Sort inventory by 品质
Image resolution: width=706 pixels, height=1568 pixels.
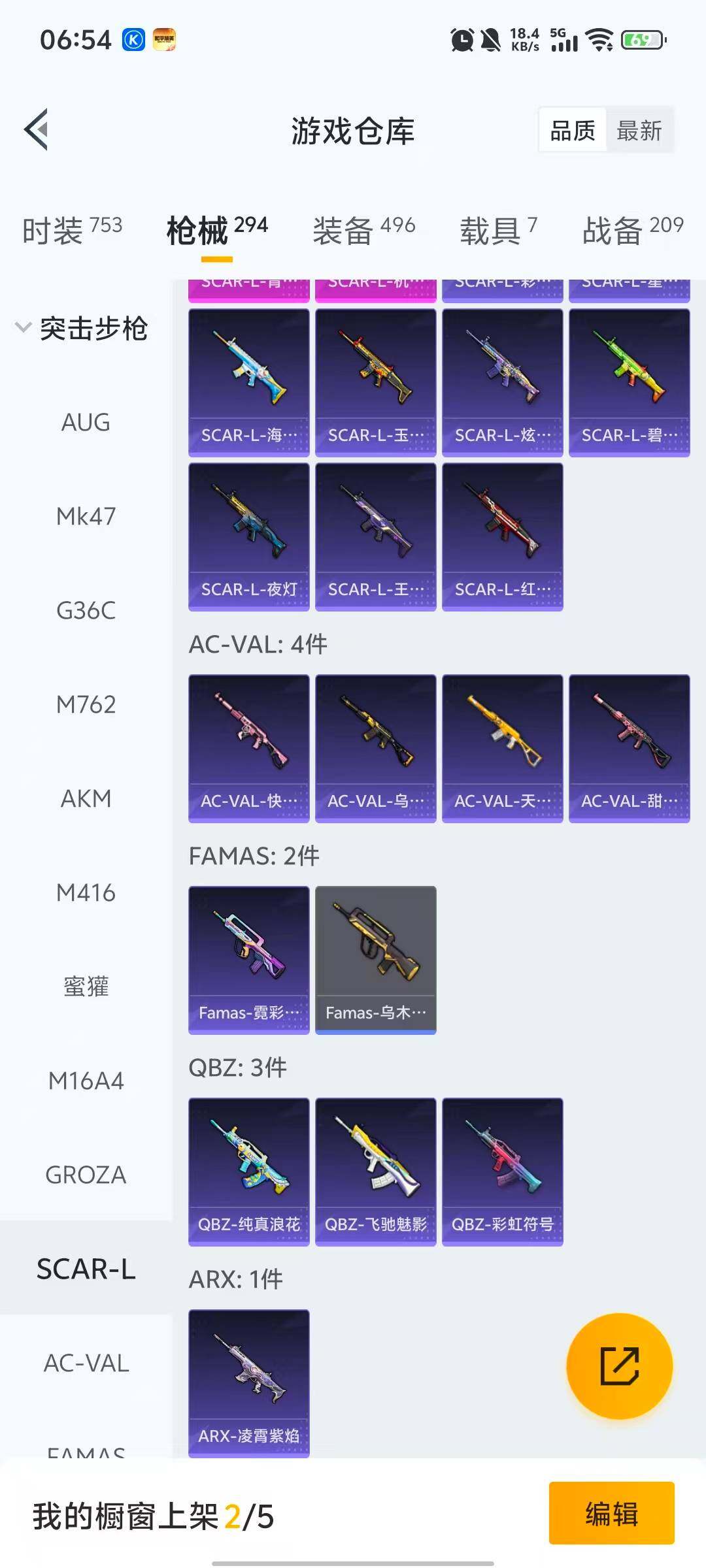573,131
